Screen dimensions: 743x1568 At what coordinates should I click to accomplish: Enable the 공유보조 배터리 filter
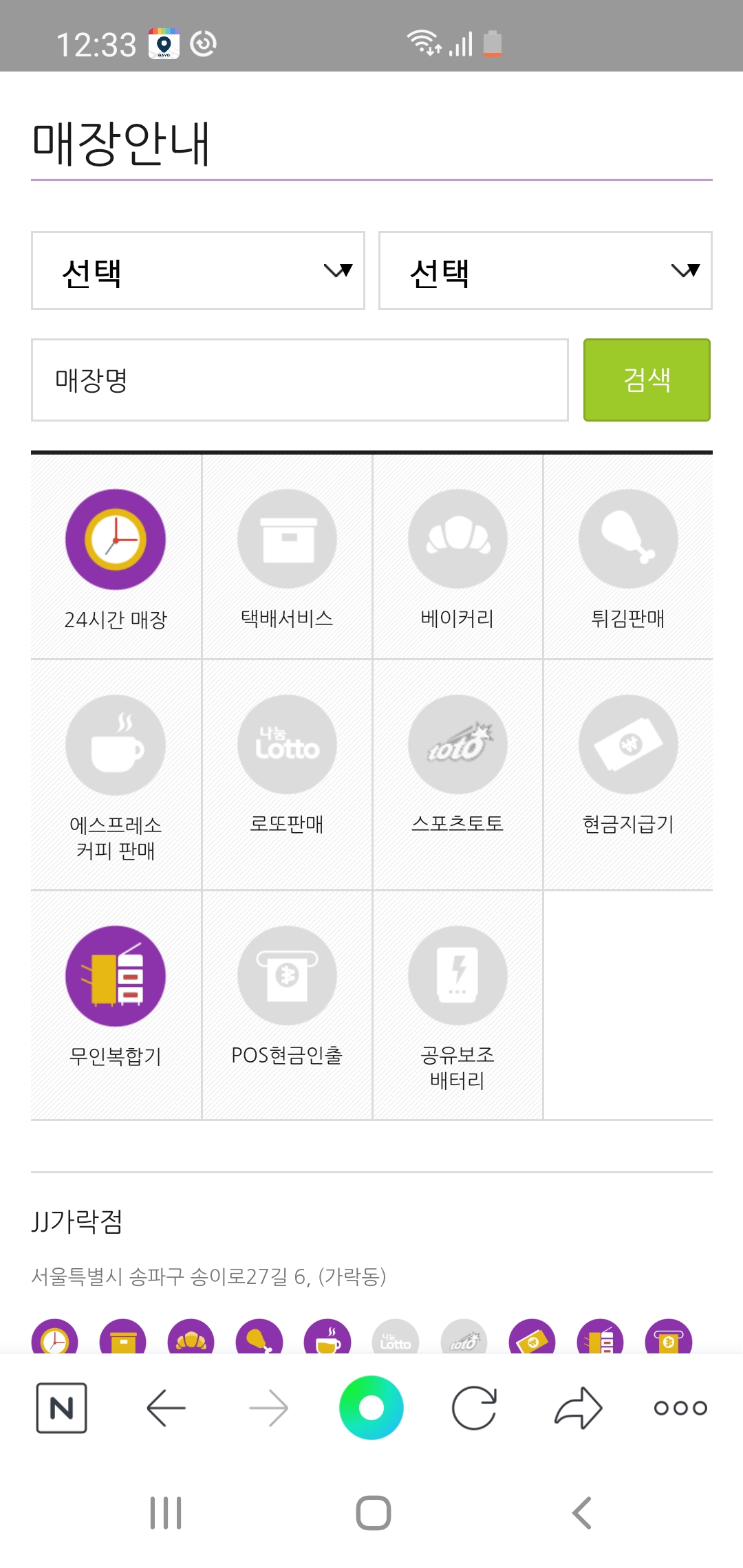pos(457,1005)
